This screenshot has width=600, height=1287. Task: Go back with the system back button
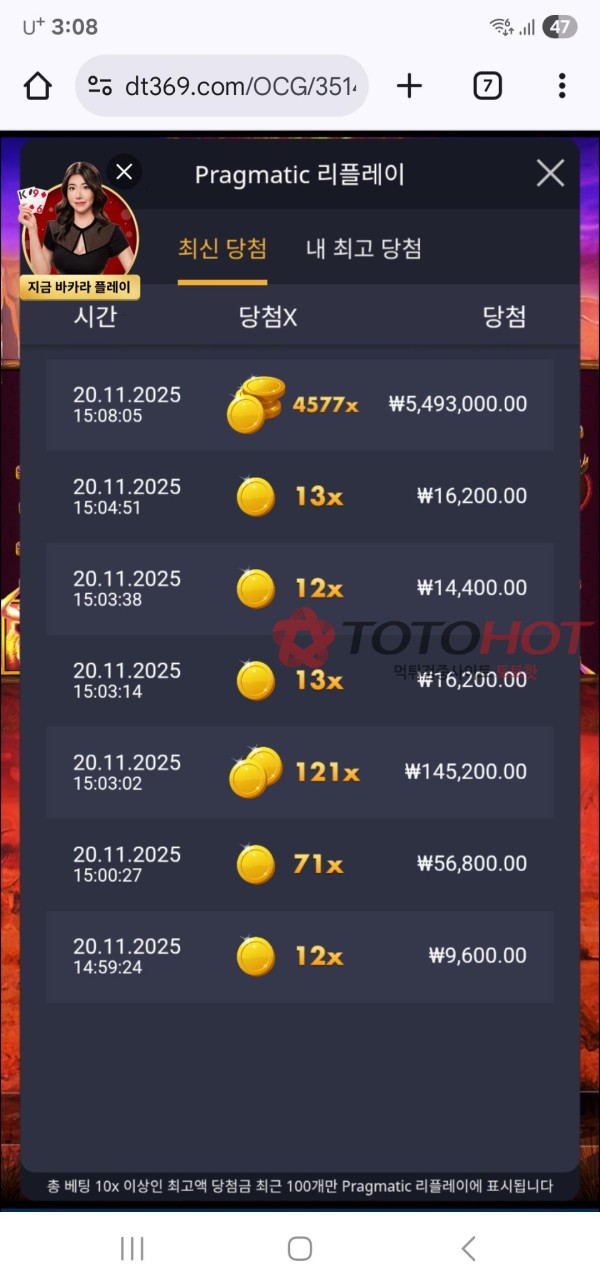pyautogui.click(x=468, y=1247)
